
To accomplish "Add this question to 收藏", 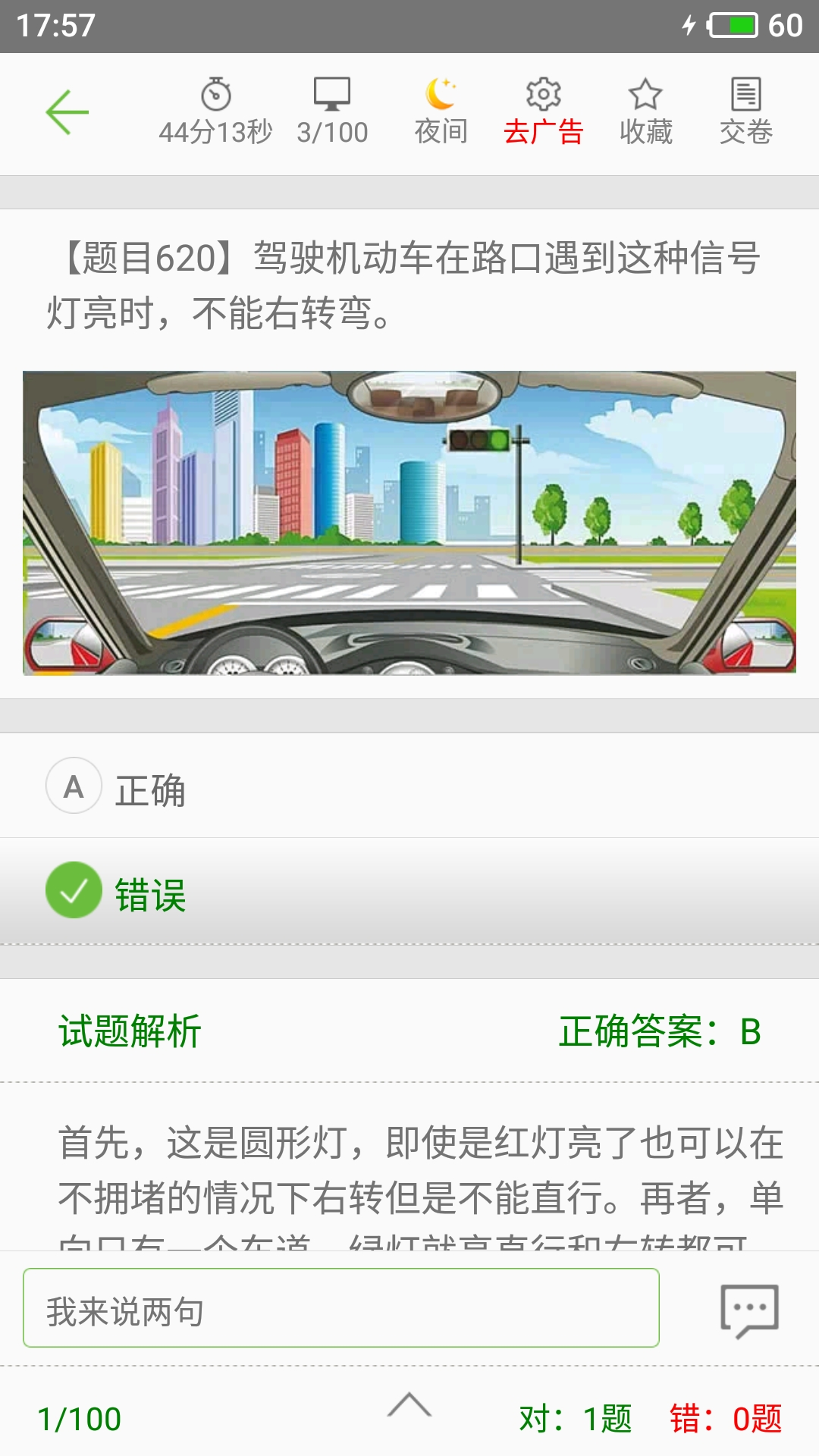I will point(645,112).
